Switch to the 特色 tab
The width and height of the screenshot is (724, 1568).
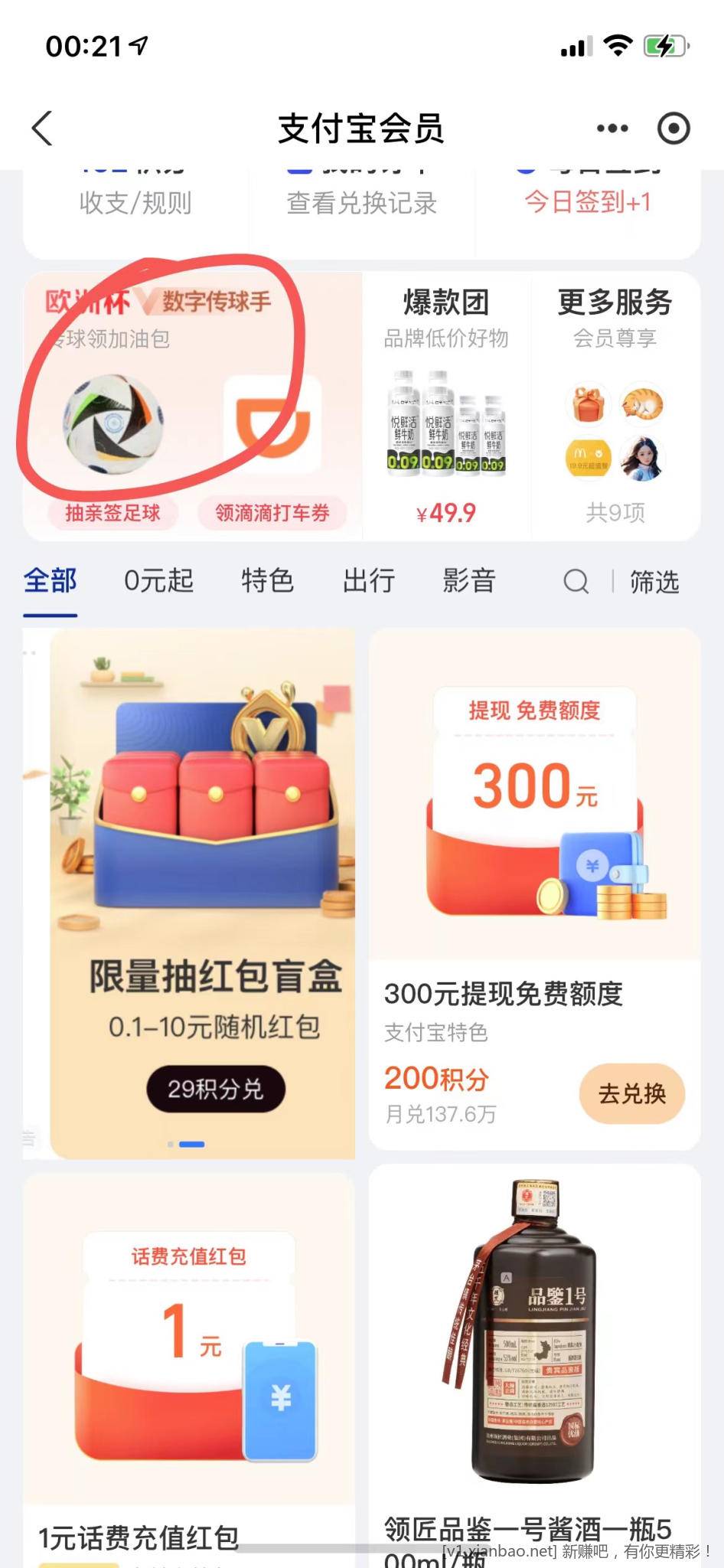click(267, 581)
